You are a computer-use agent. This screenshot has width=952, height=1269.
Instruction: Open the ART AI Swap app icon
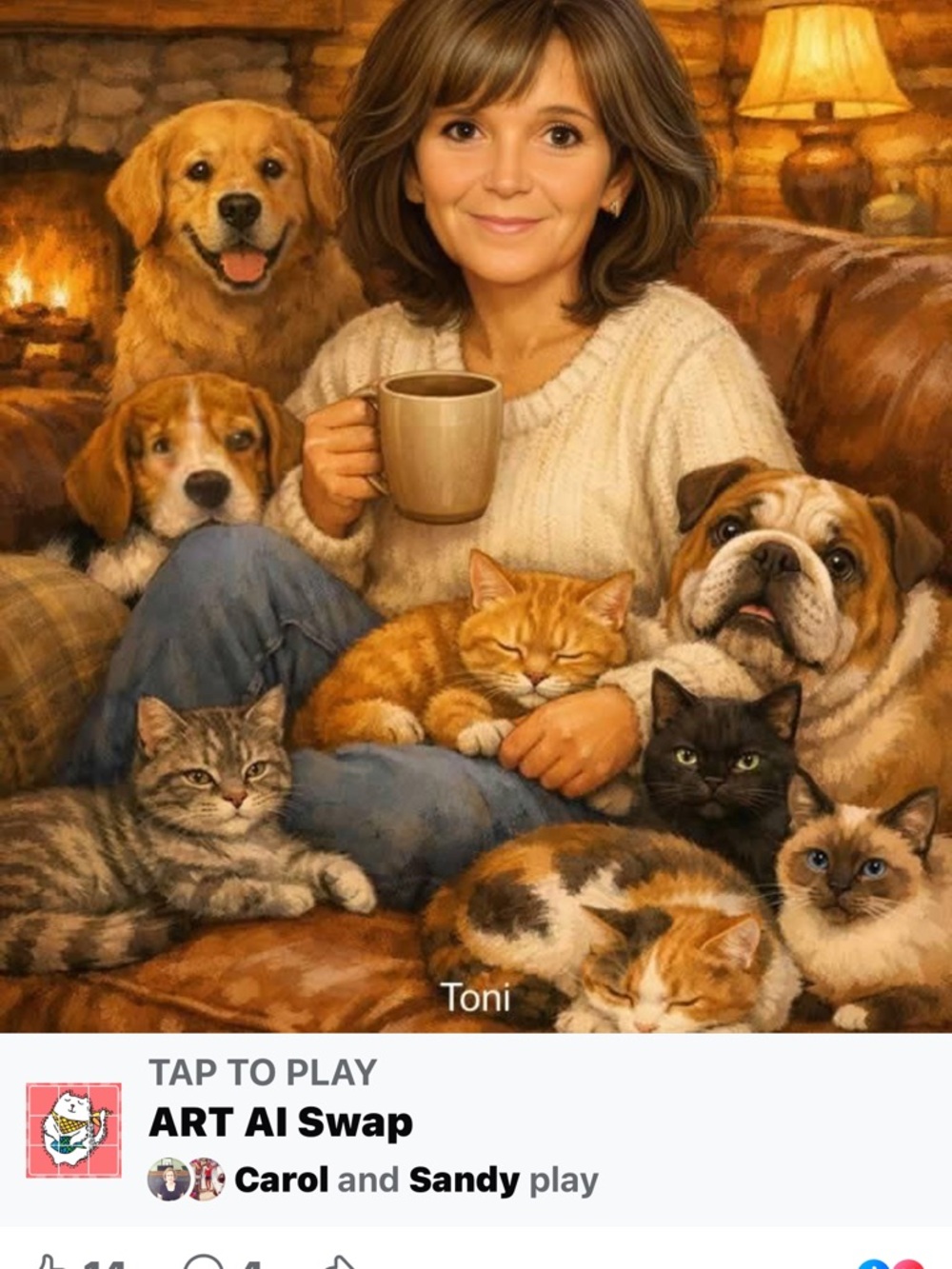(x=73, y=1130)
